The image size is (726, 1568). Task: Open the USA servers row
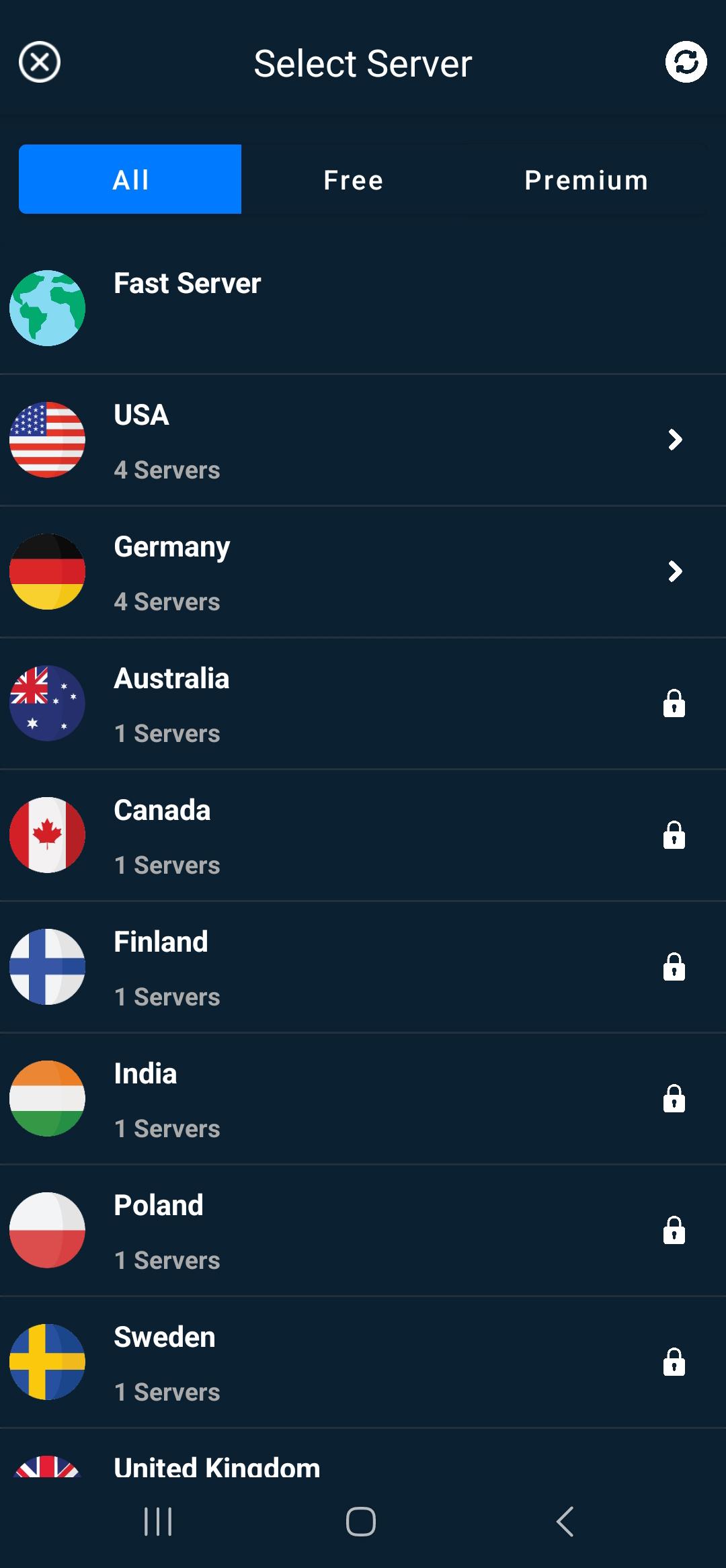pos(363,440)
